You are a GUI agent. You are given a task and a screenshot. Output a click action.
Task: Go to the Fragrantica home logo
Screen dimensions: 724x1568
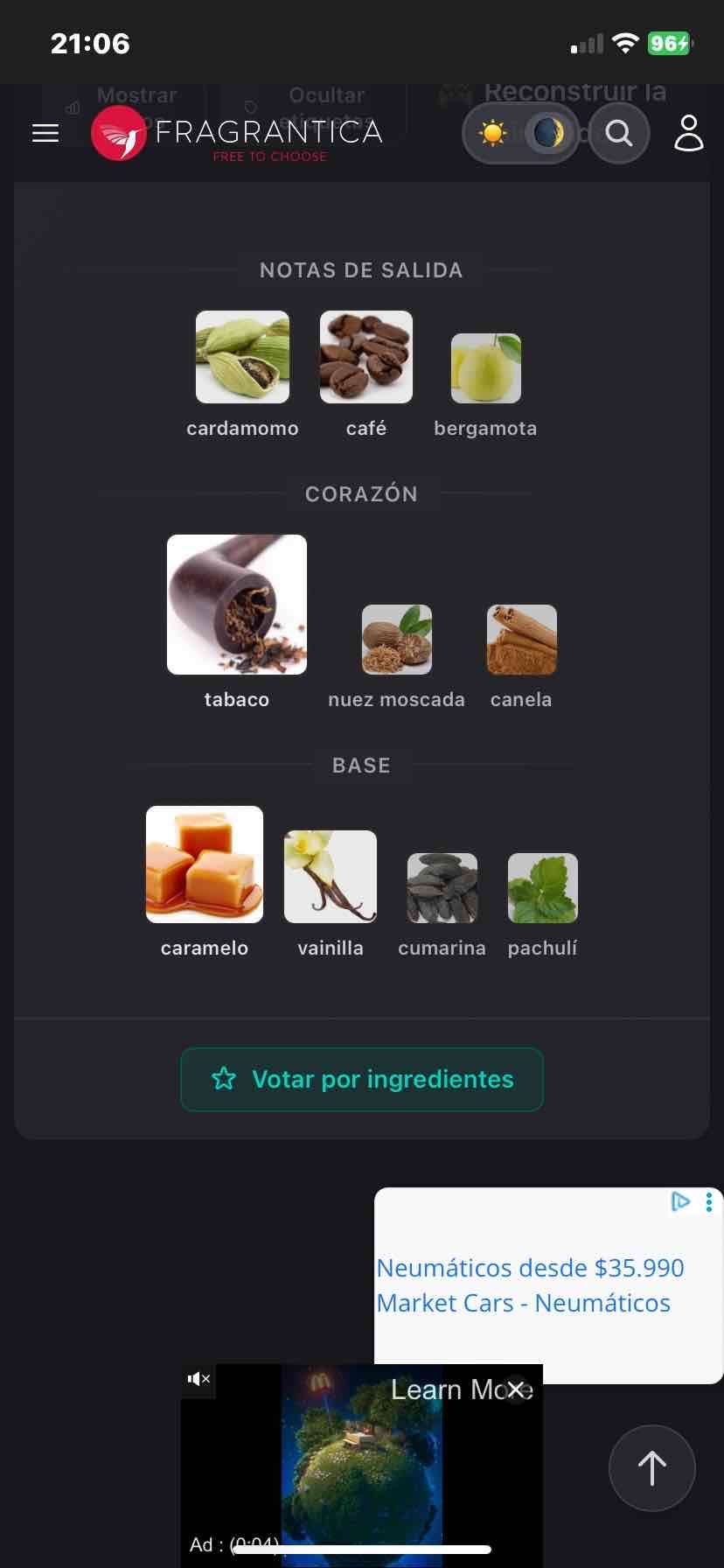point(238,134)
